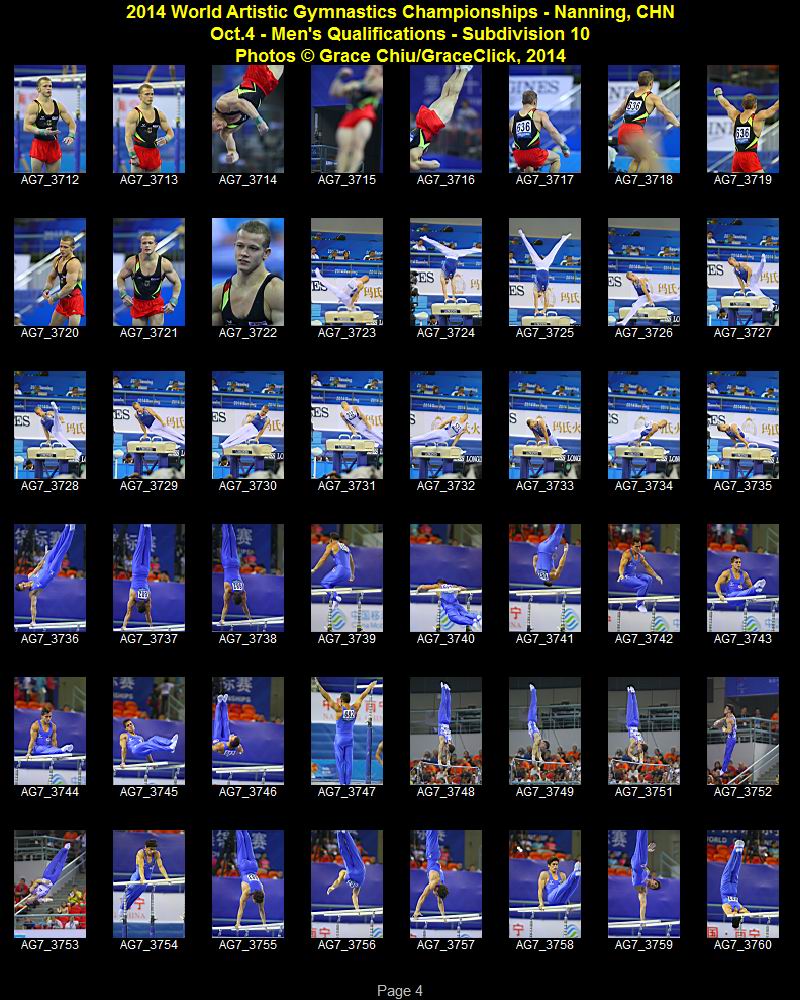Screen dimensions: 800x1000
Task: Tap photo AG7_3733
Action: (545, 425)
